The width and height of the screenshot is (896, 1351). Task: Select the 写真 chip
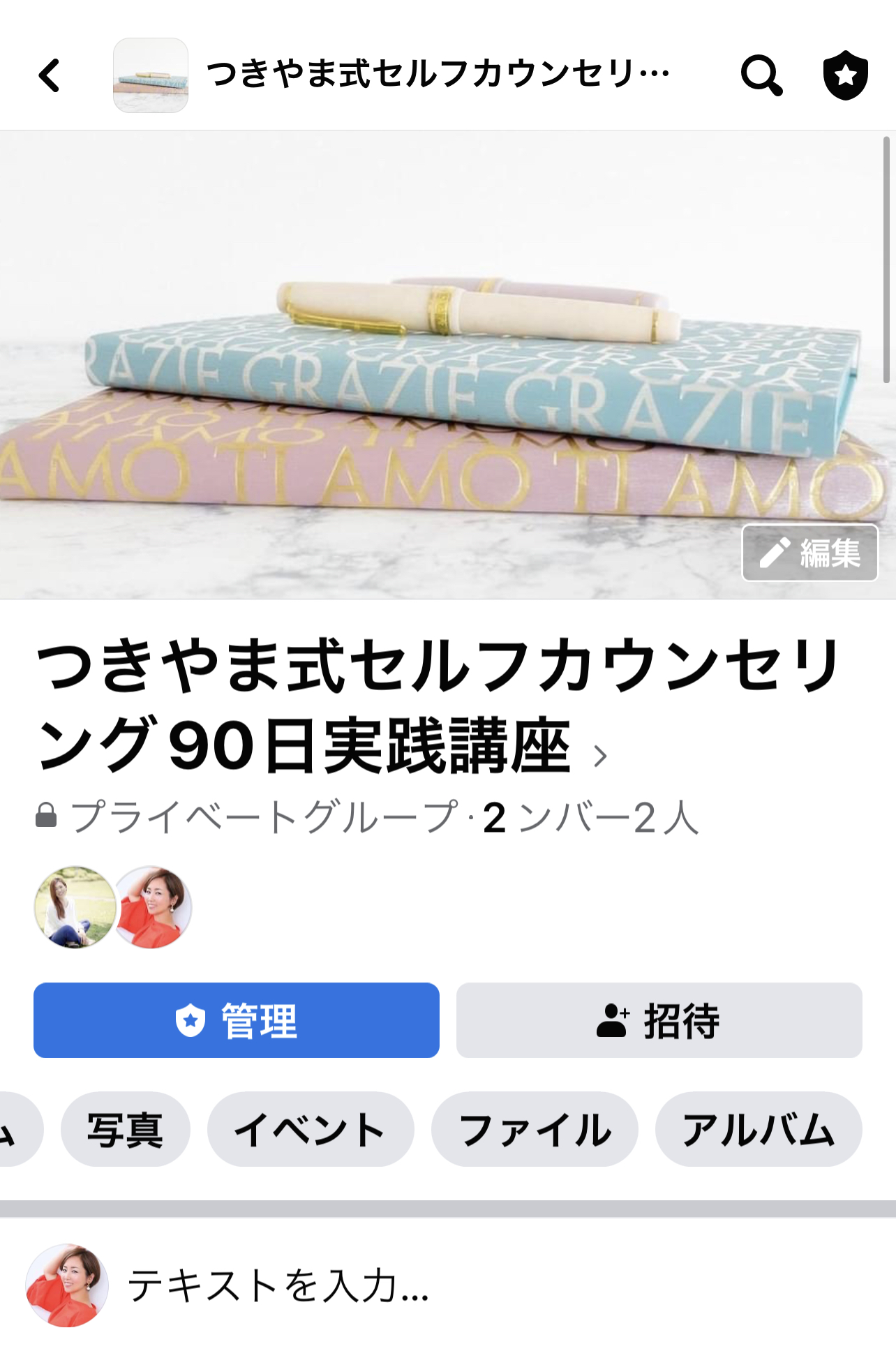click(126, 1129)
